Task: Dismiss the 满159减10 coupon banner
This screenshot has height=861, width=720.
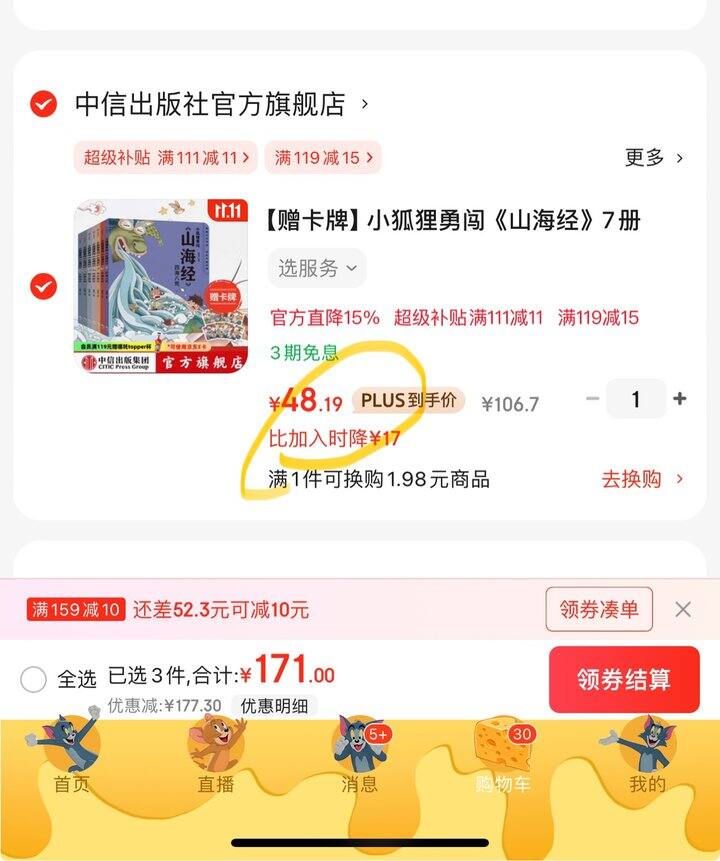Action: (x=684, y=609)
